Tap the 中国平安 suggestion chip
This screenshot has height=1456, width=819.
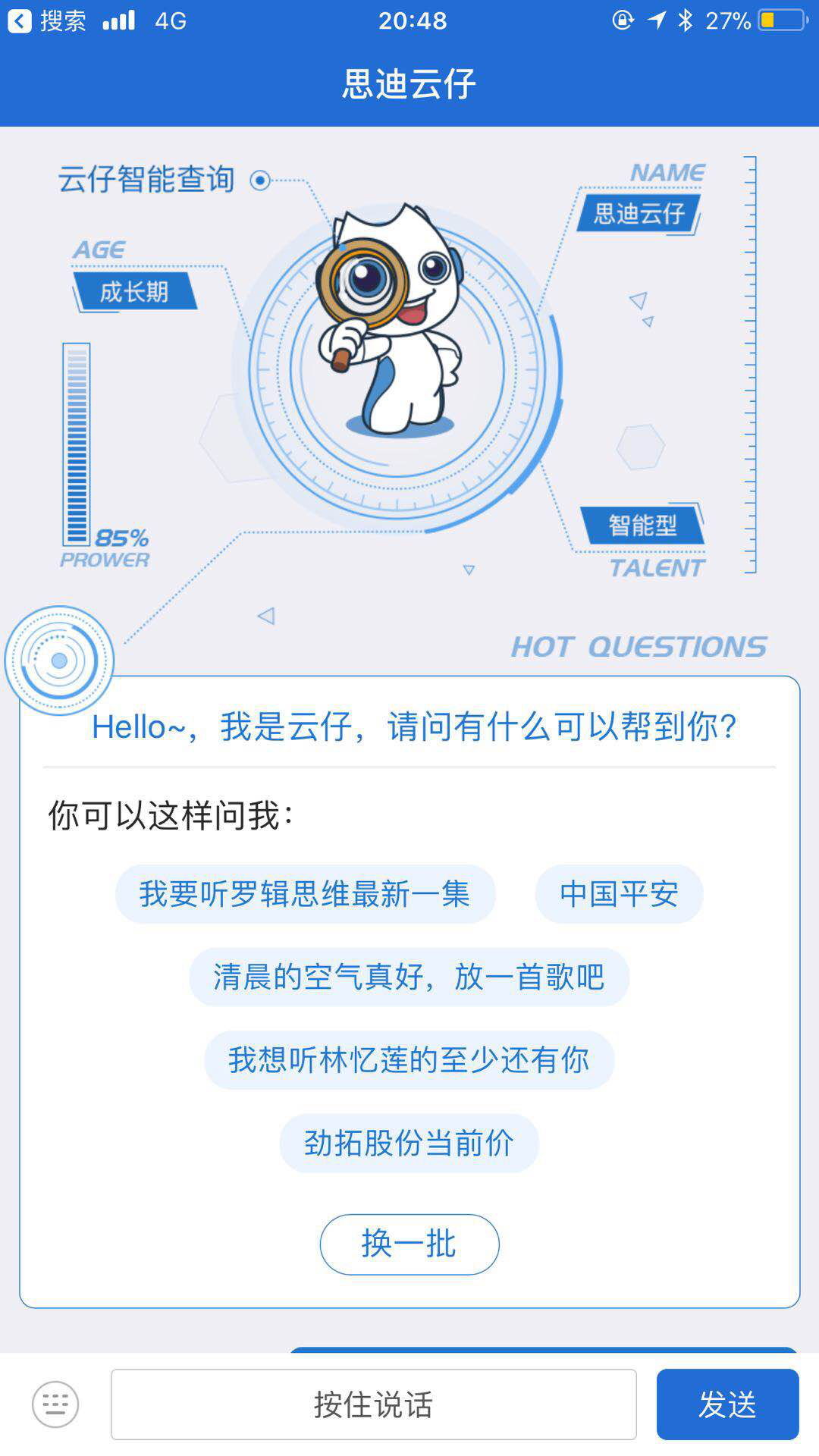pyautogui.click(x=619, y=893)
